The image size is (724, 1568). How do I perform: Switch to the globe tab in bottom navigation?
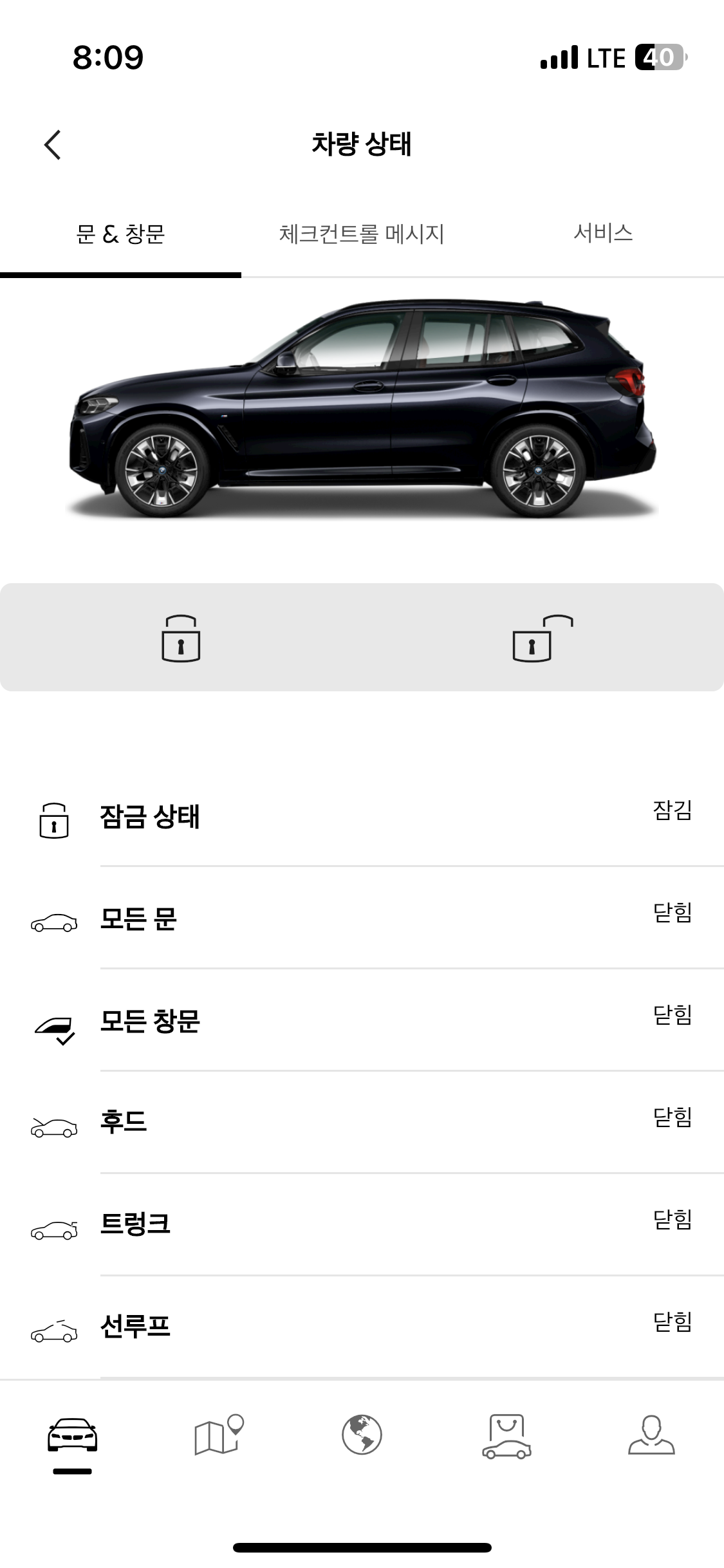362,1435
